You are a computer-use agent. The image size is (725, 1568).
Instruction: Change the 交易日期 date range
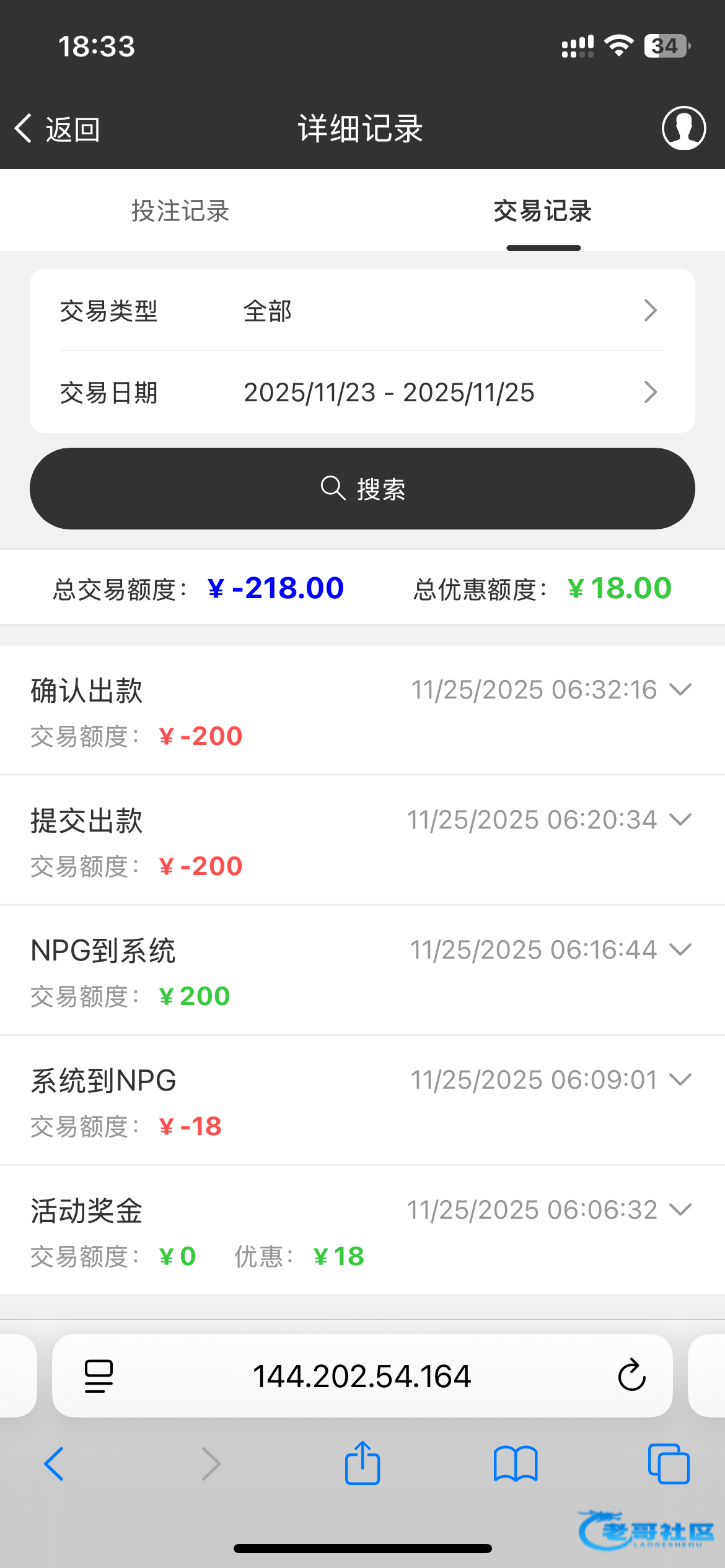pos(362,393)
